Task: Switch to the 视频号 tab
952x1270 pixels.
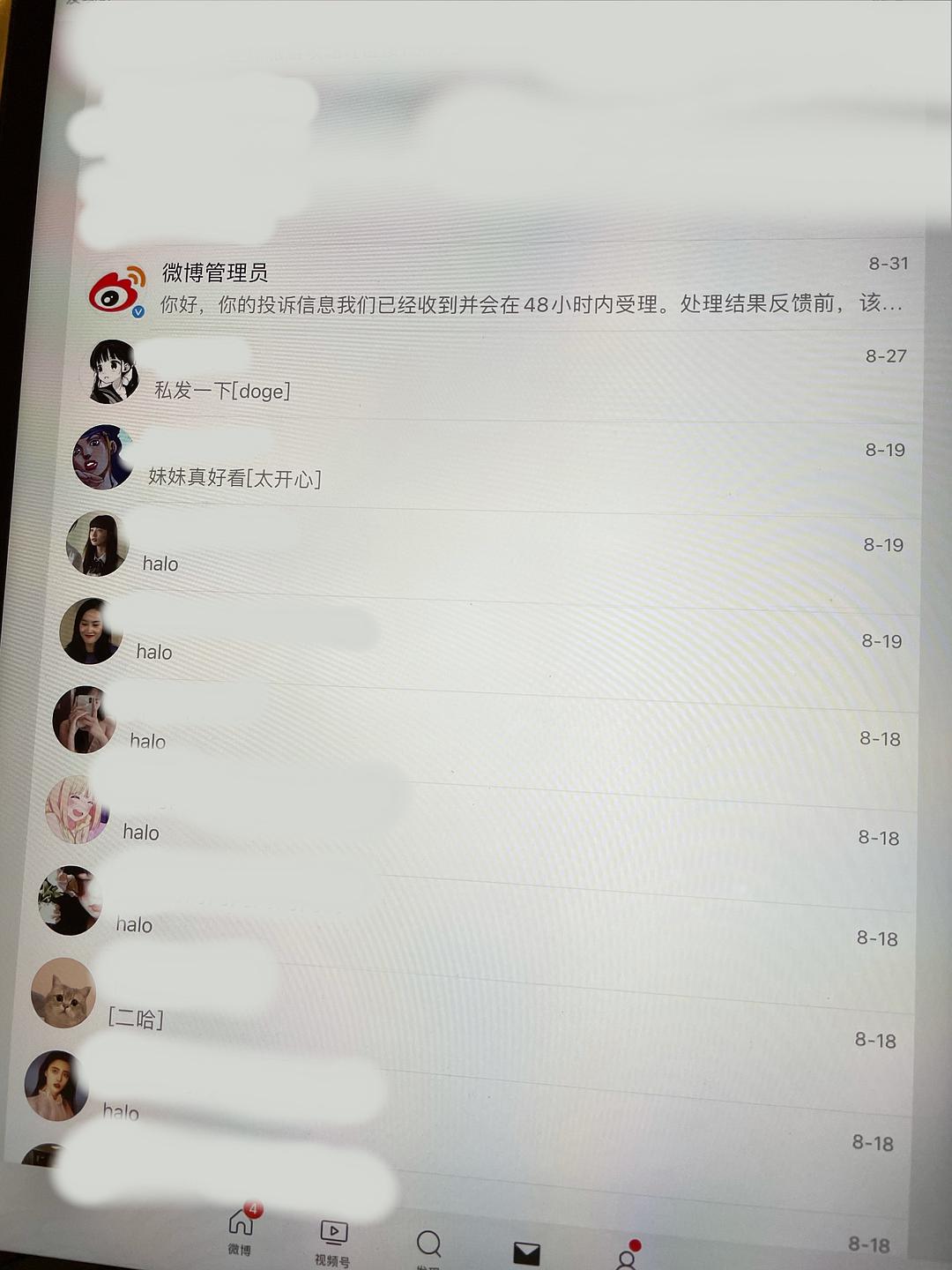Action: [333, 1241]
